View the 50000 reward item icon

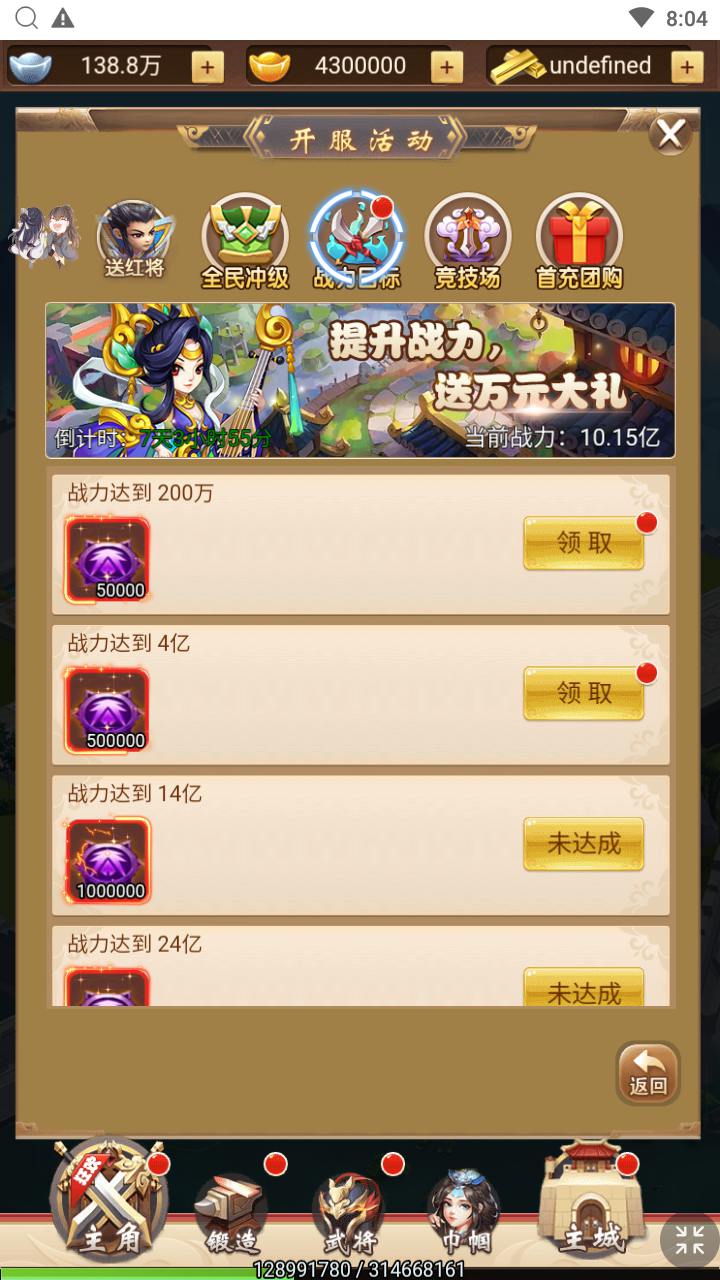tap(107, 560)
